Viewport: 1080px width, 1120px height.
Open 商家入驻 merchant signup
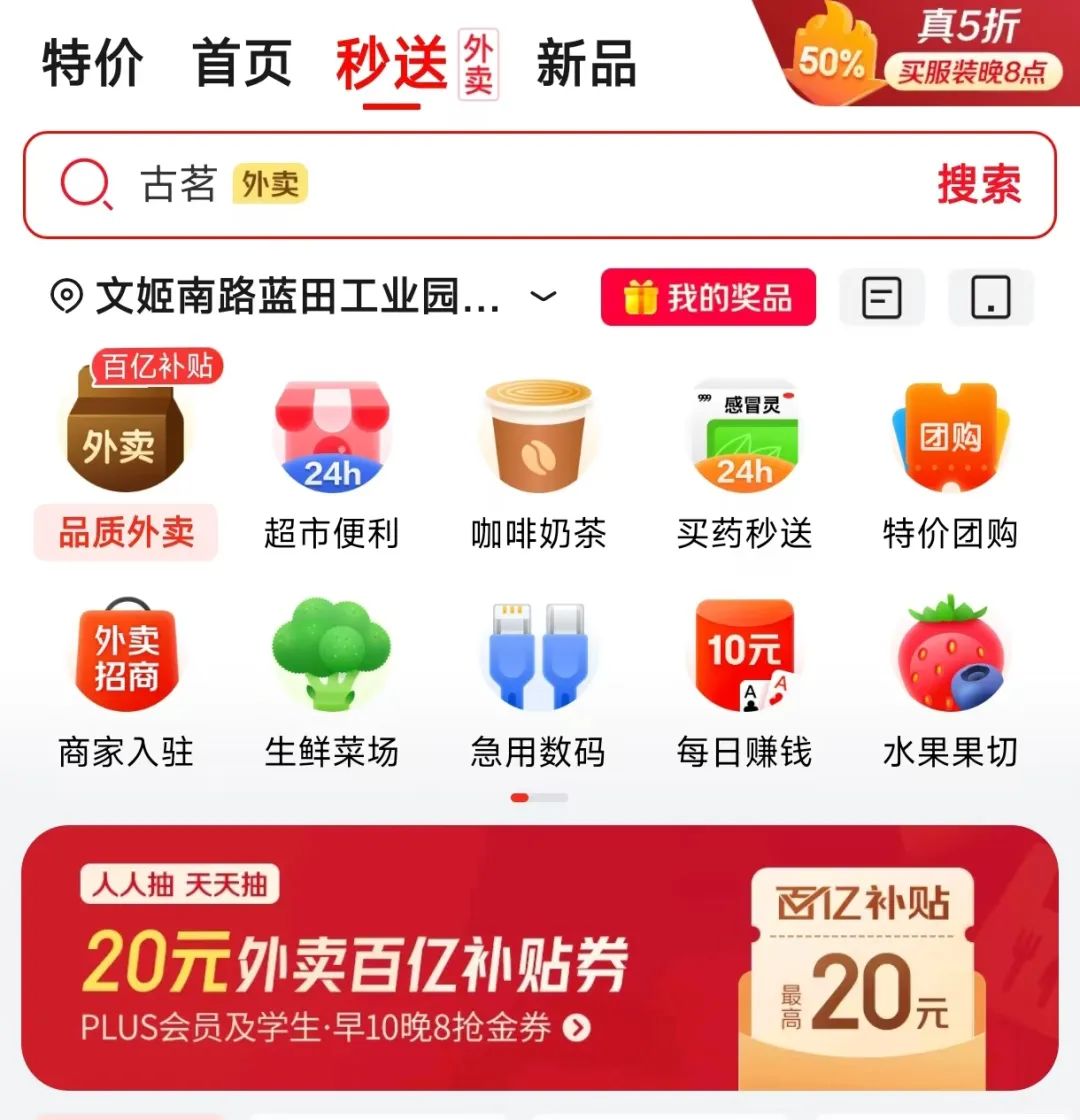point(125,680)
